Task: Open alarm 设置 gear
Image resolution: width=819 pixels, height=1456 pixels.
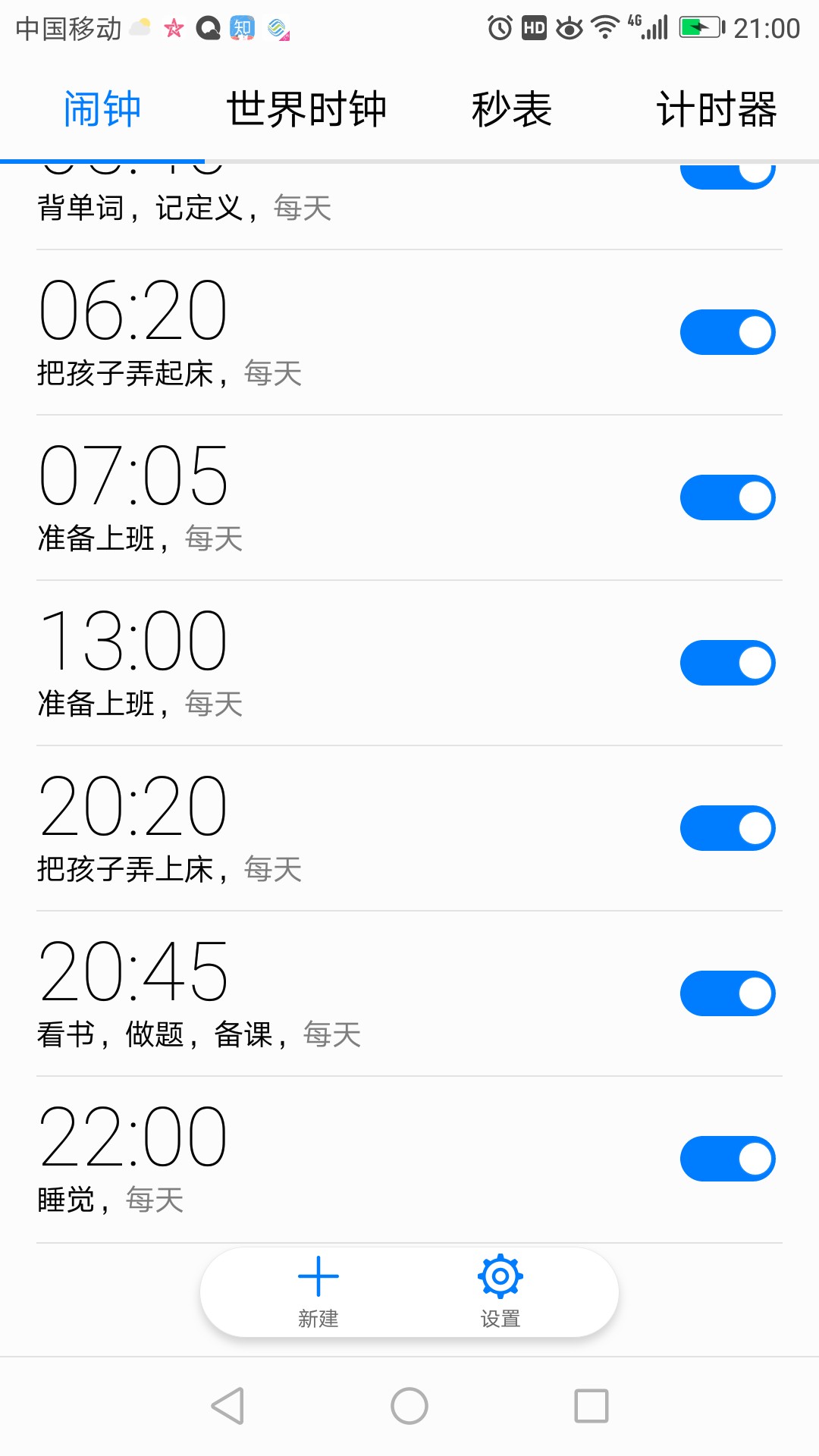Action: (500, 1292)
